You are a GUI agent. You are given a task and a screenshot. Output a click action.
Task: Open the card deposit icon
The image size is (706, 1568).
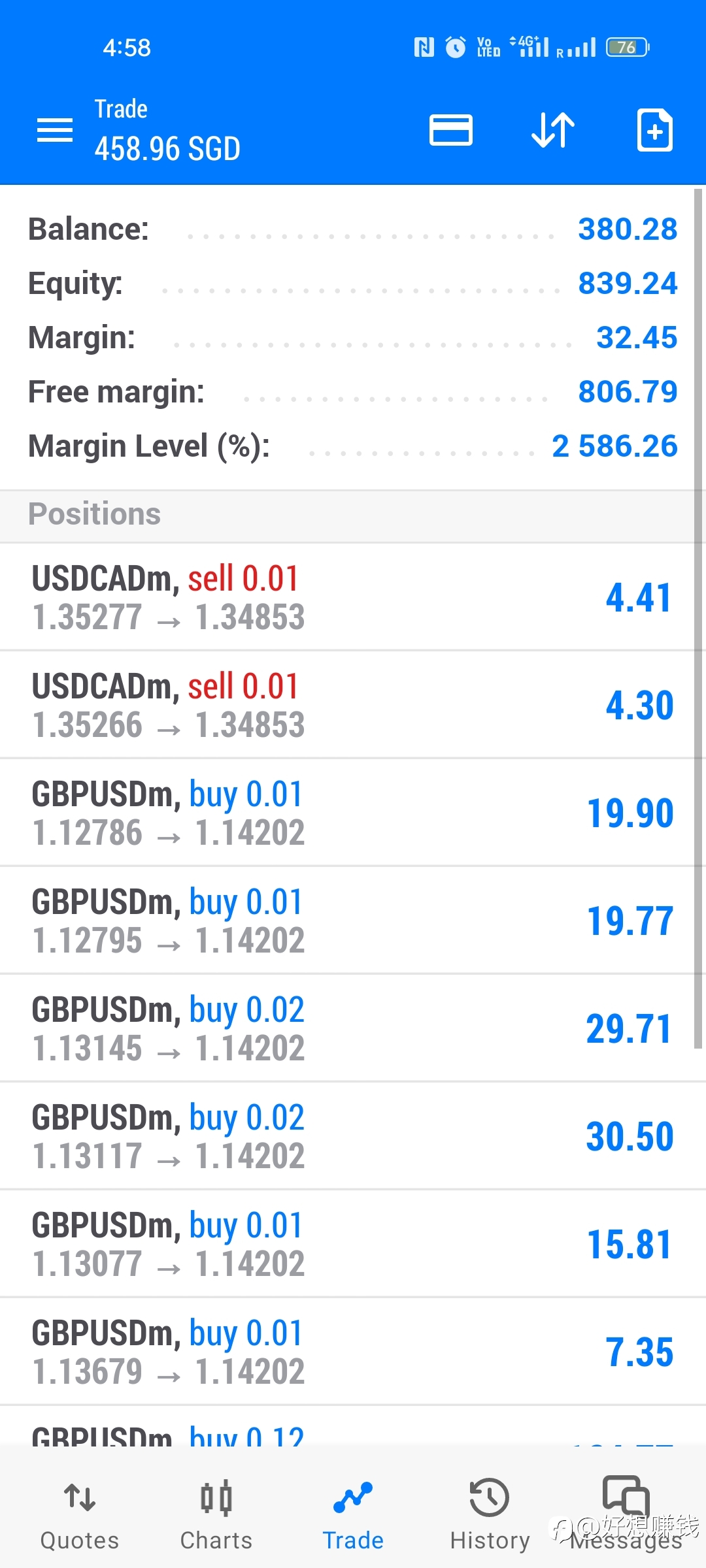click(450, 130)
